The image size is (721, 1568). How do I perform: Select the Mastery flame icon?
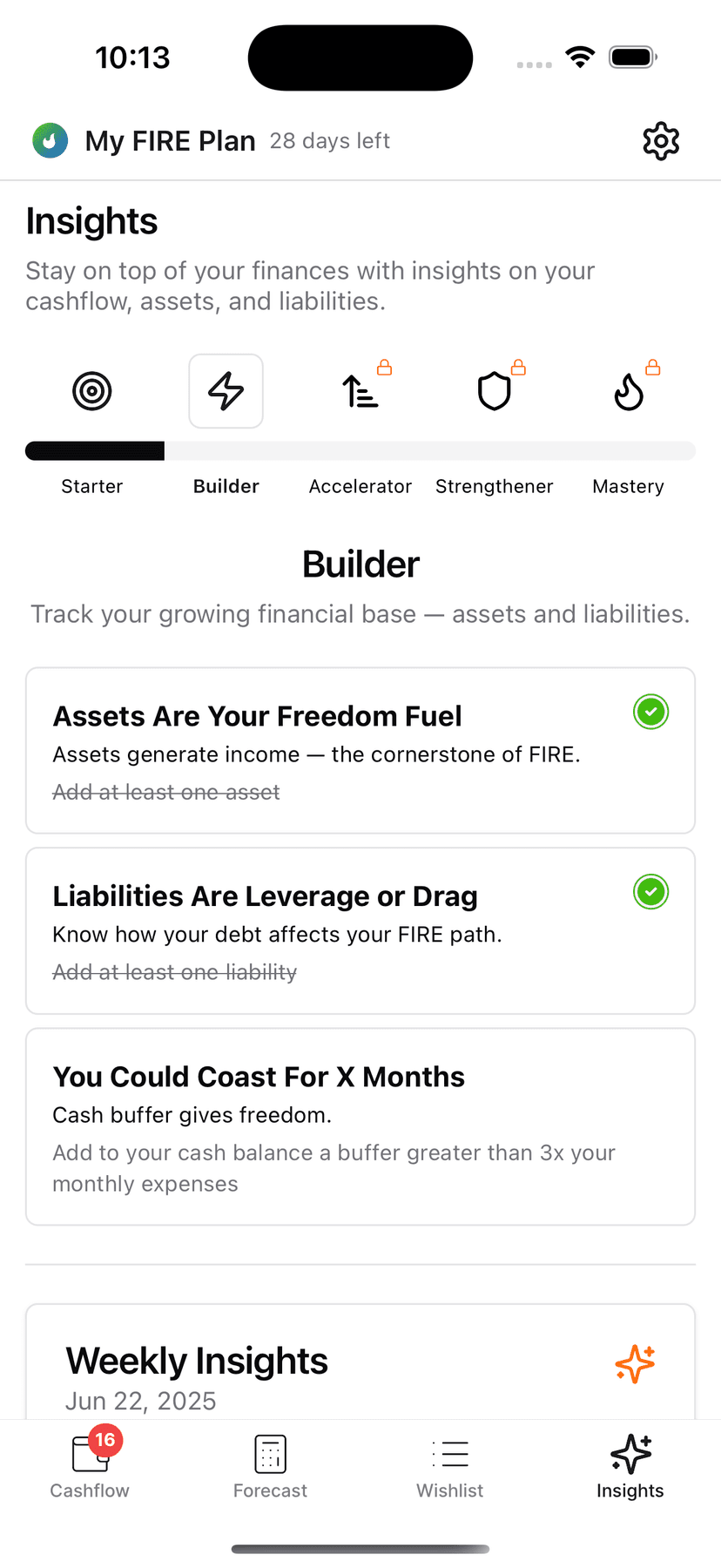(629, 391)
